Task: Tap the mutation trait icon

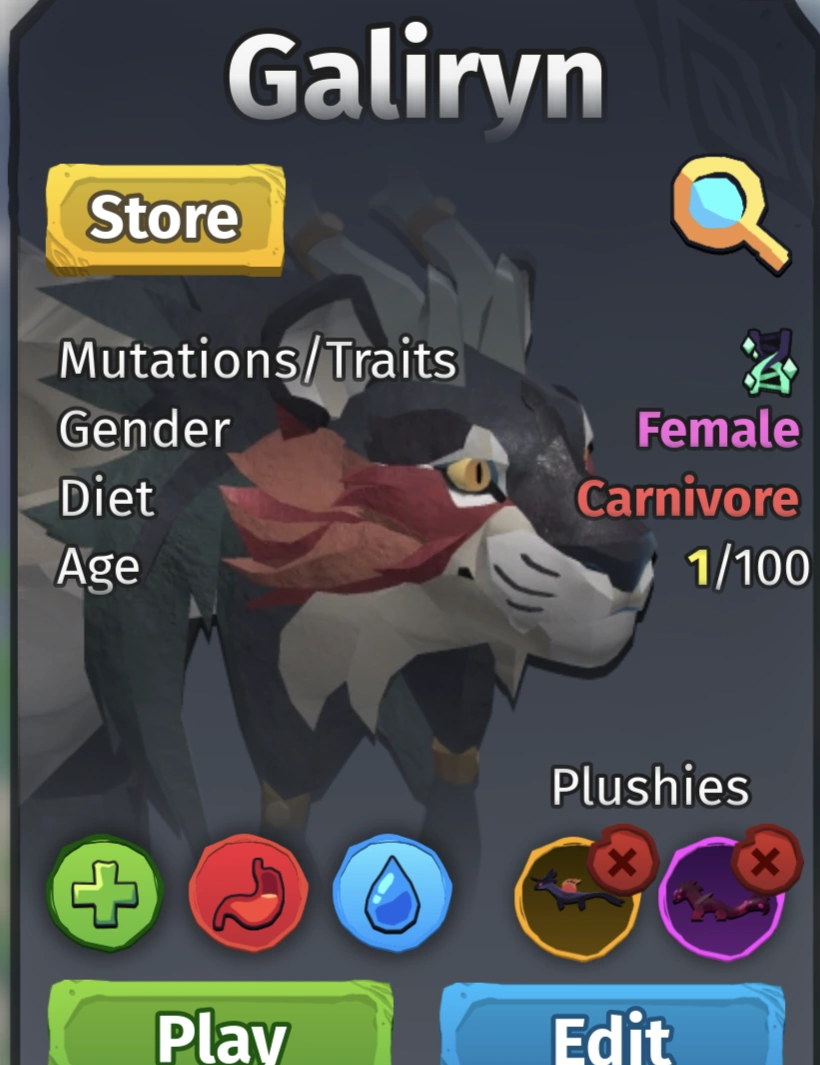Action: [767, 360]
